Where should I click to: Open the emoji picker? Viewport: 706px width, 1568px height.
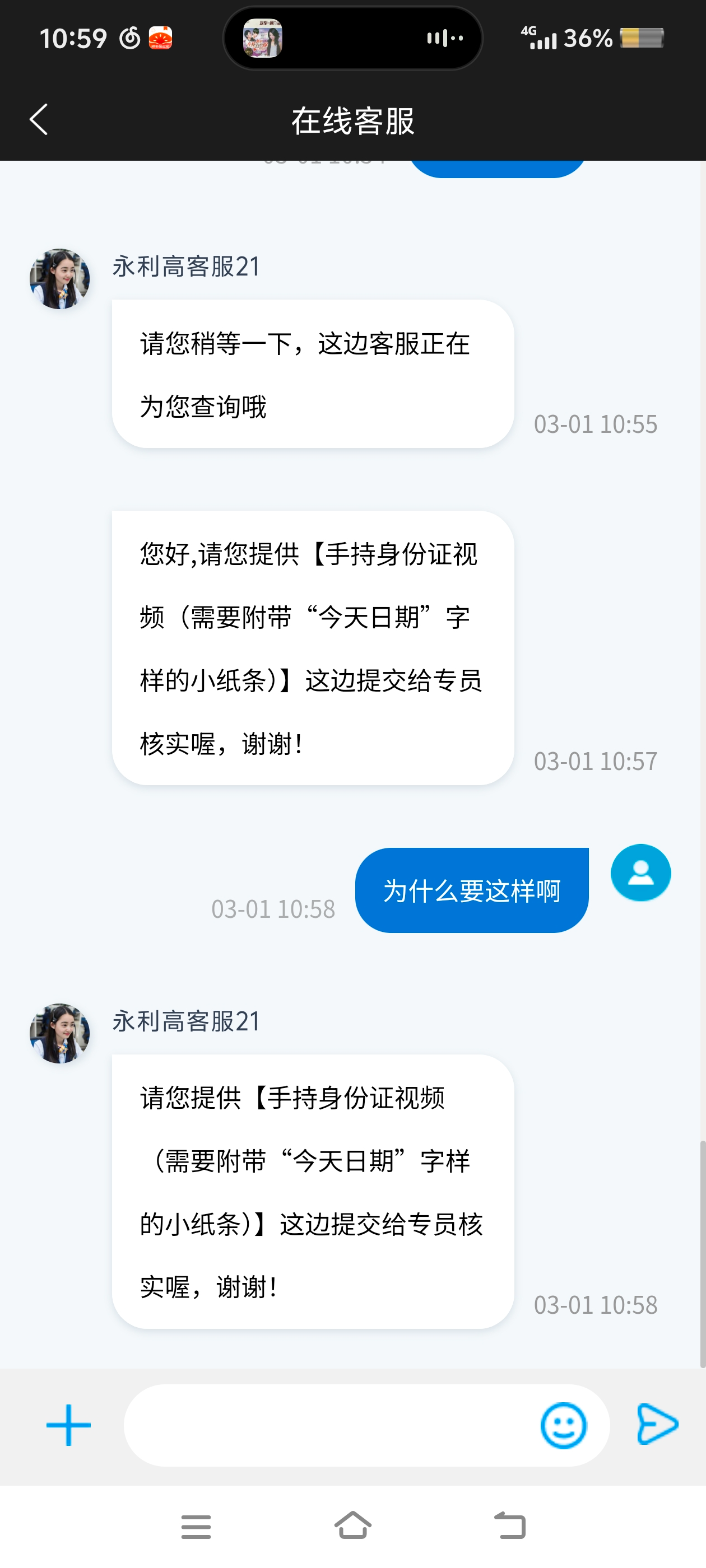[564, 1425]
